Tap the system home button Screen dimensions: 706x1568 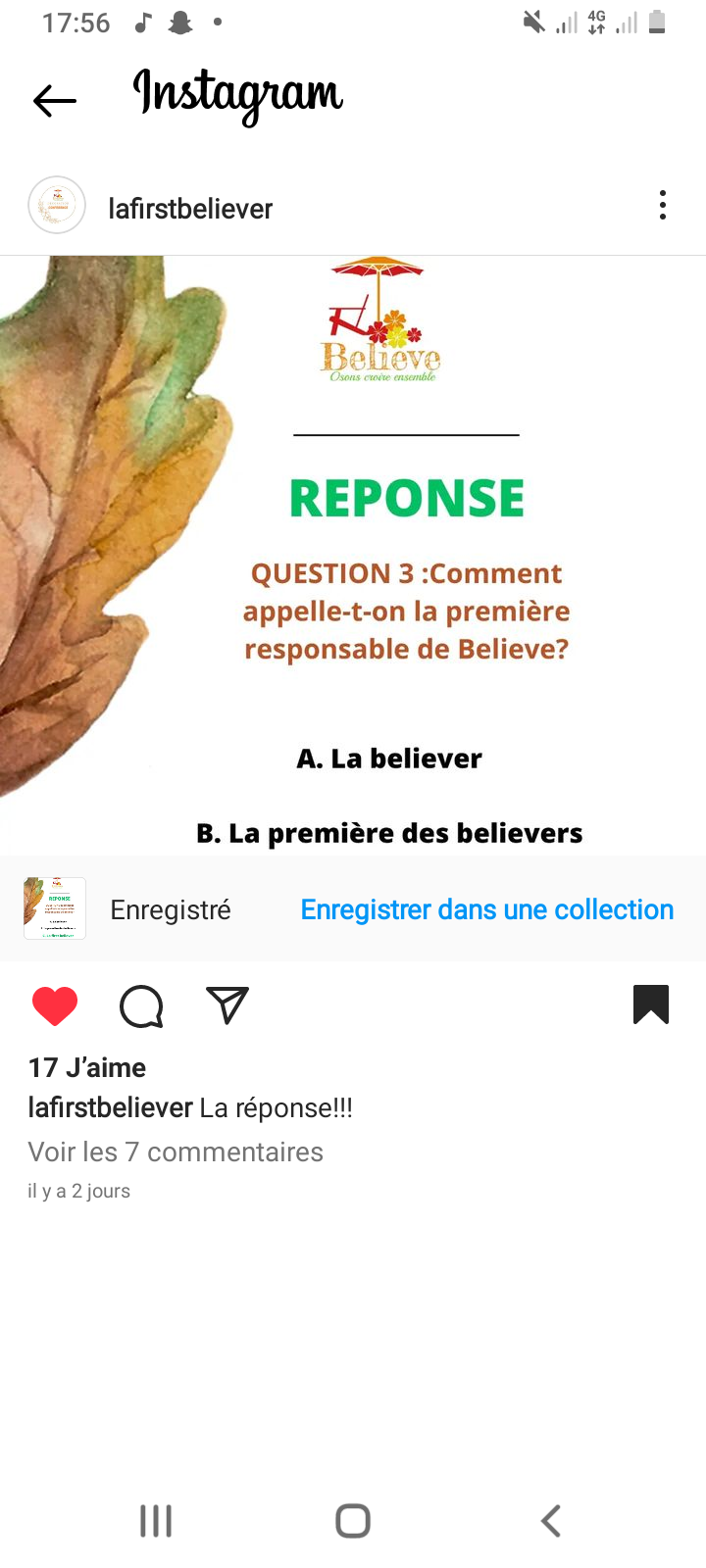coord(353,1521)
